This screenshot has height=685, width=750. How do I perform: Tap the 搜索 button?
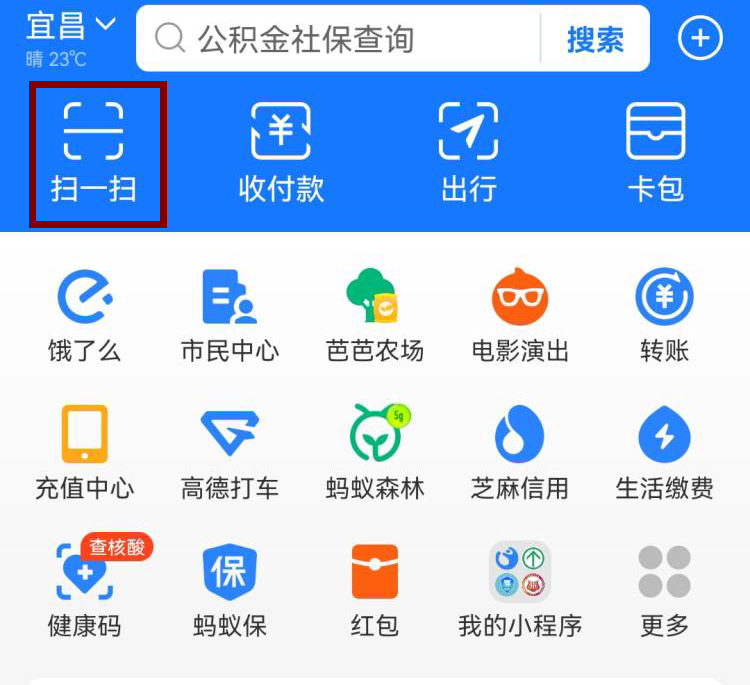click(x=595, y=39)
